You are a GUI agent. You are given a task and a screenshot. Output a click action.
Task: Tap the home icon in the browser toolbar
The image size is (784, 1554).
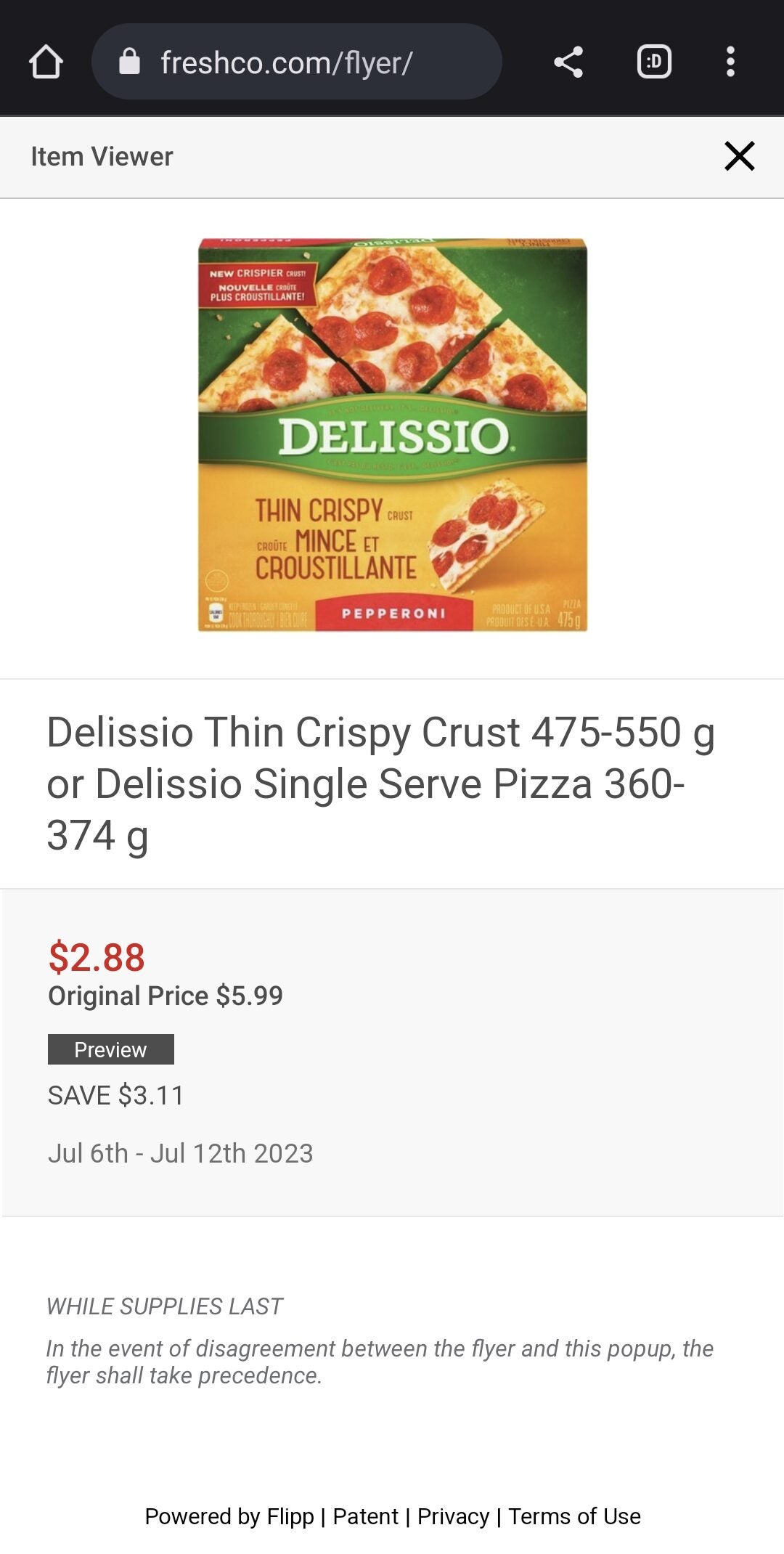coord(46,62)
